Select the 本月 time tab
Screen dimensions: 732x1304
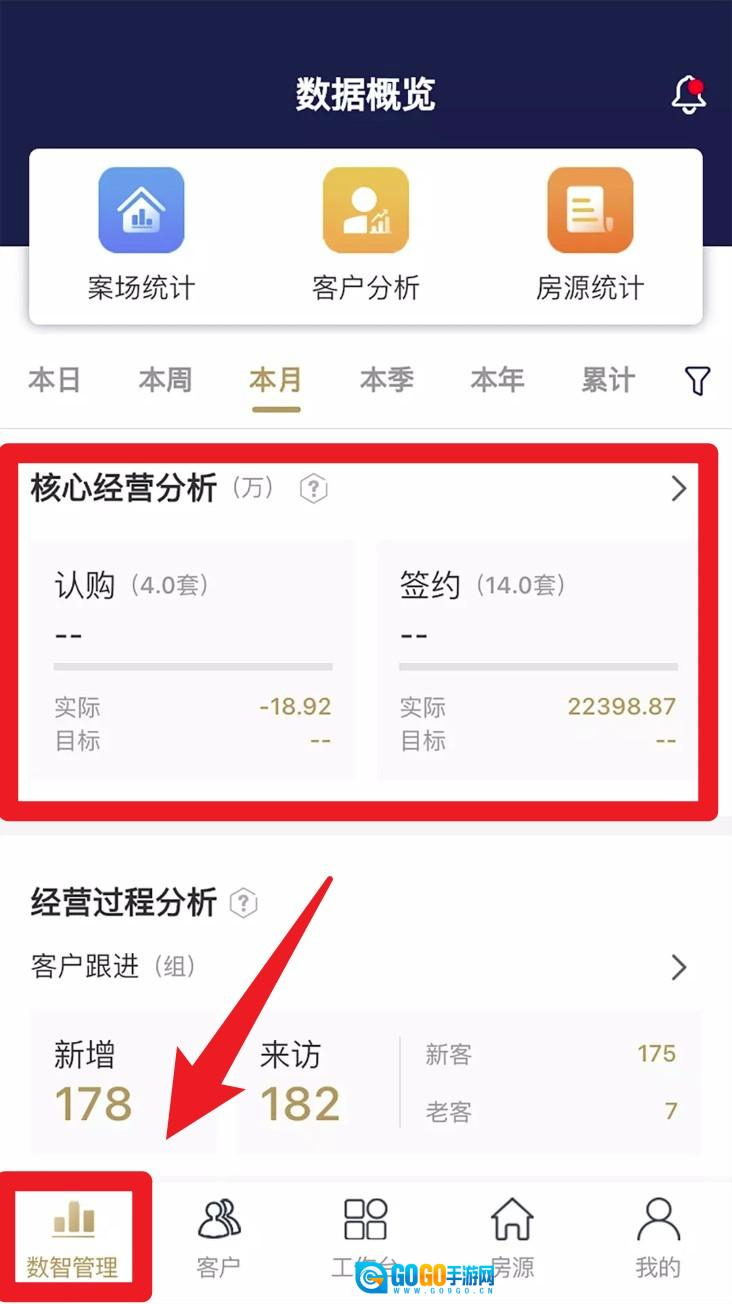click(x=275, y=380)
